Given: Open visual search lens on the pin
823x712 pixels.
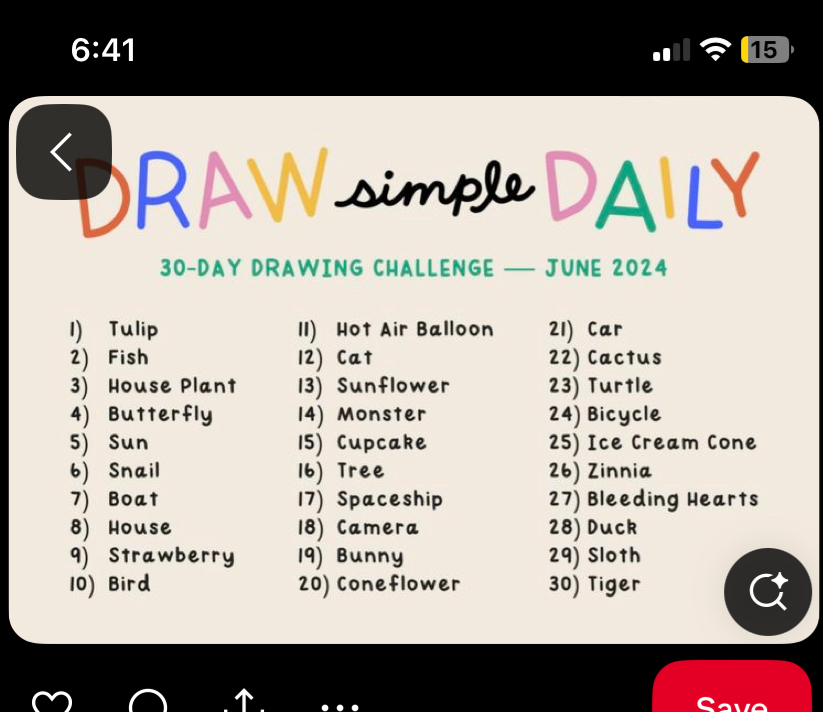Looking at the screenshot, I should tap(767, 592).
